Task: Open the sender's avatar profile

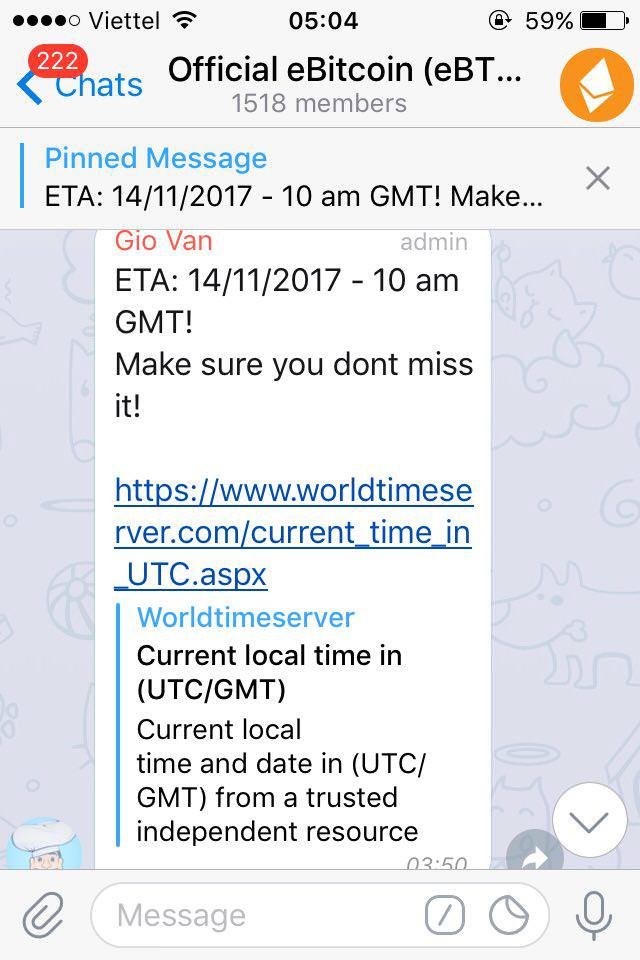Action: (43, 845)
